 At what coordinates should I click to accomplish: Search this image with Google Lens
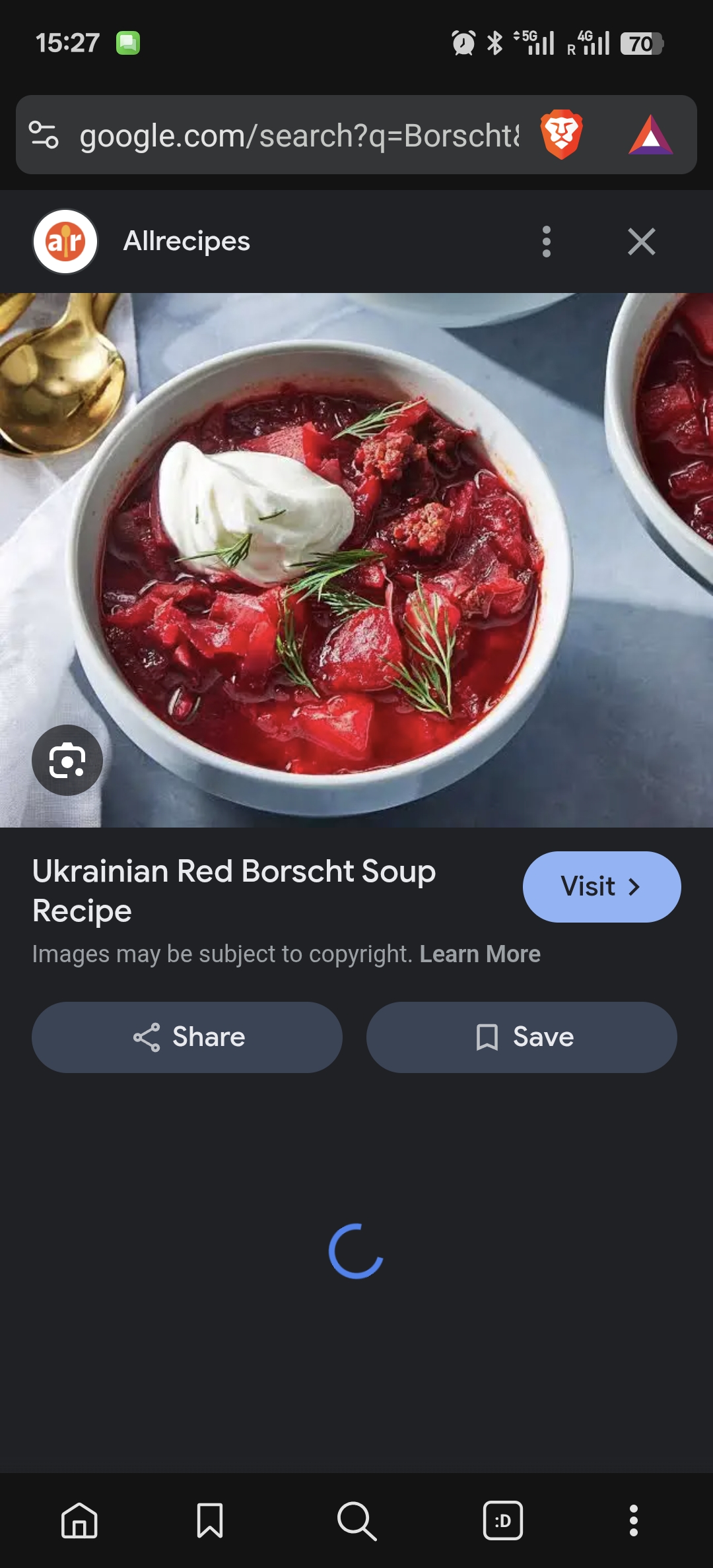pyautogui.click(x=67, y=760)
